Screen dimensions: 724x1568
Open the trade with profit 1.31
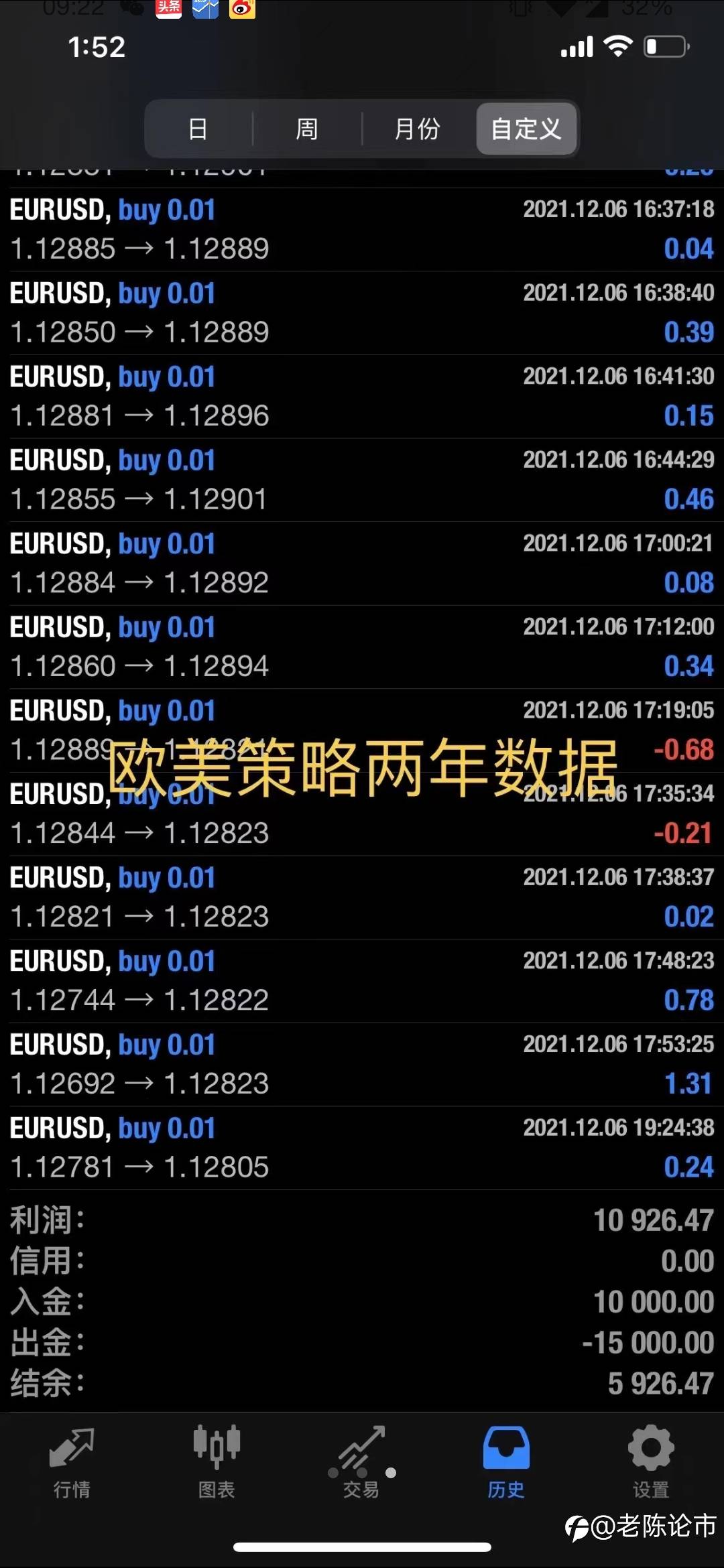click(362, 1064)
